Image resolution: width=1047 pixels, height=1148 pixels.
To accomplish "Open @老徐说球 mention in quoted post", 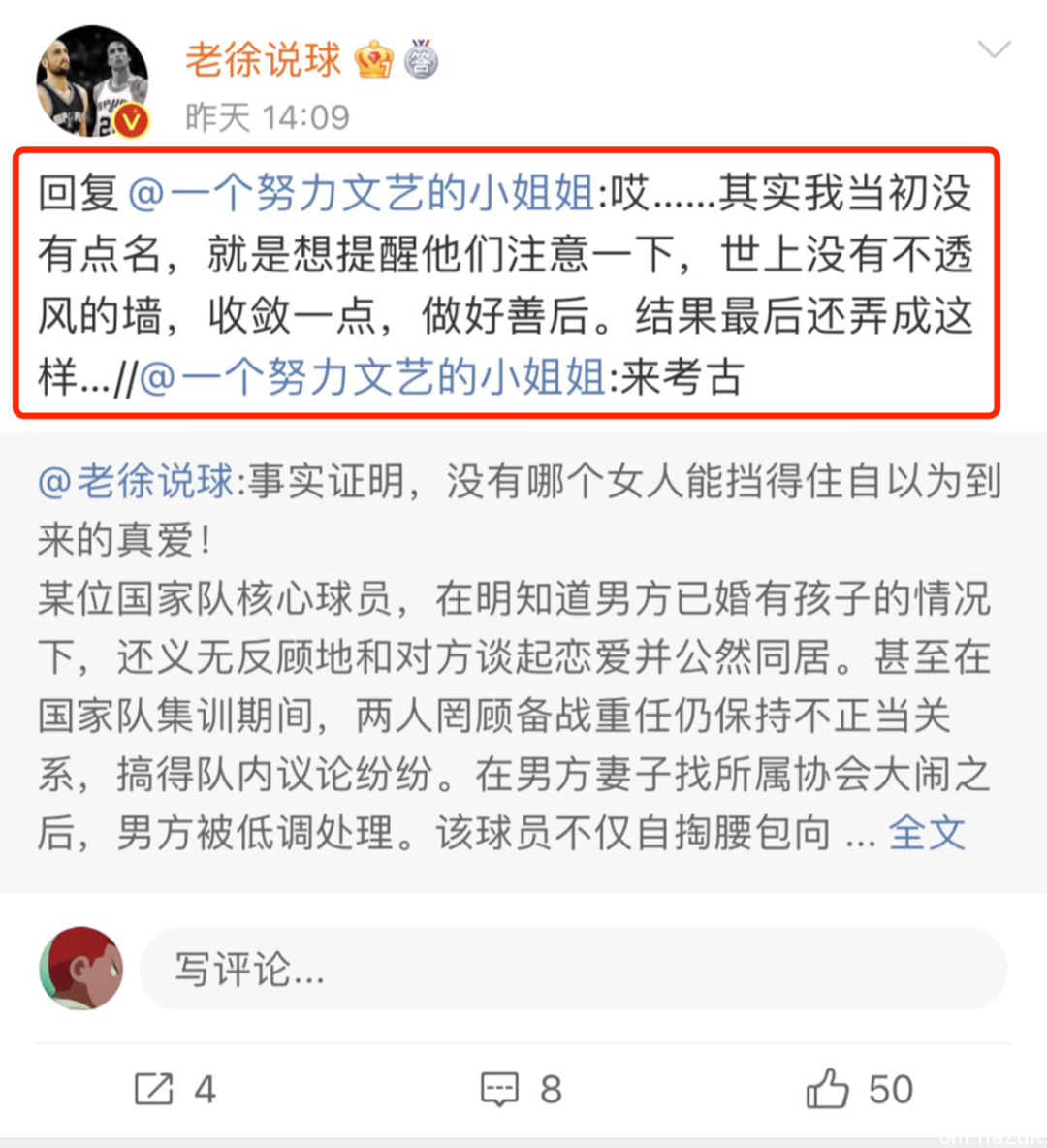I will point(136,481).
